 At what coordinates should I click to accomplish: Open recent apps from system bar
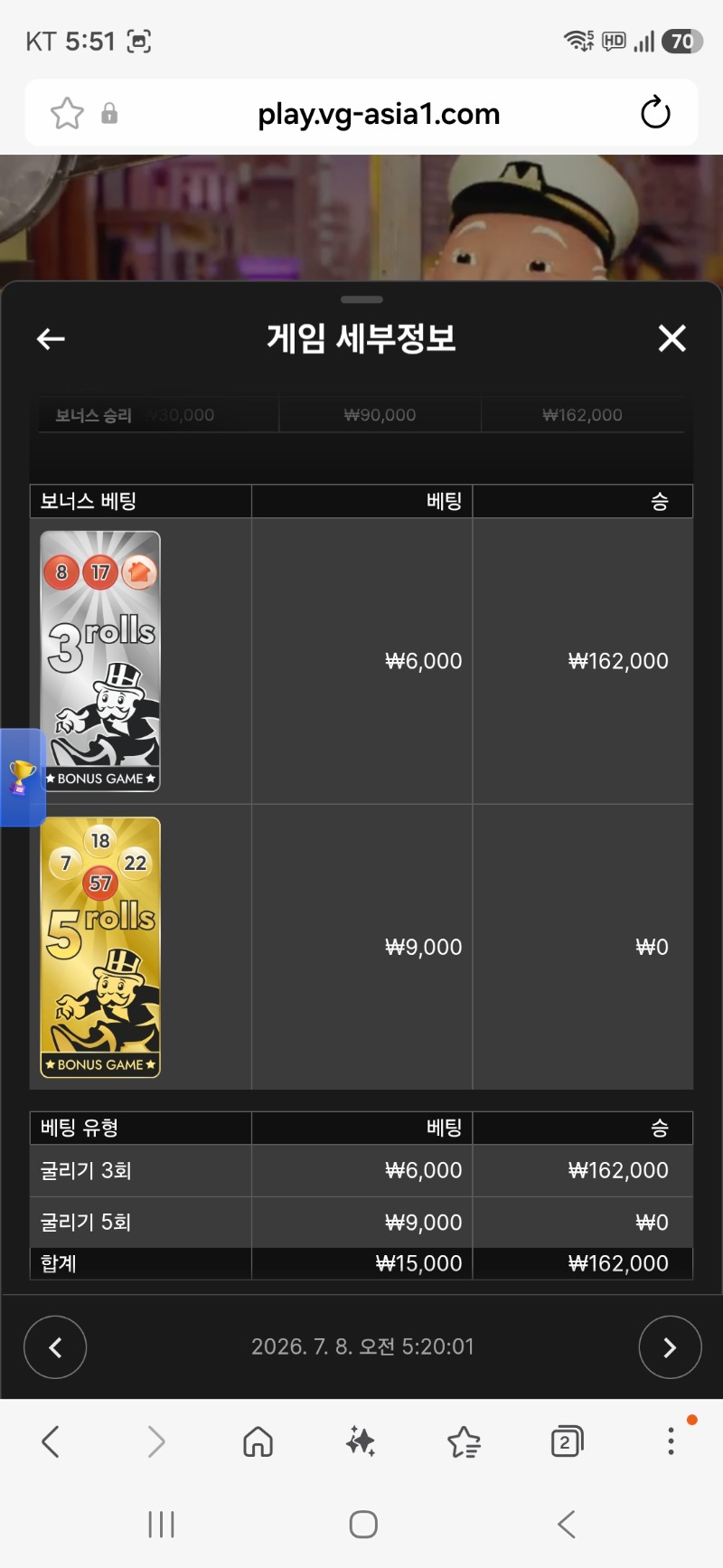point(161,1525)
